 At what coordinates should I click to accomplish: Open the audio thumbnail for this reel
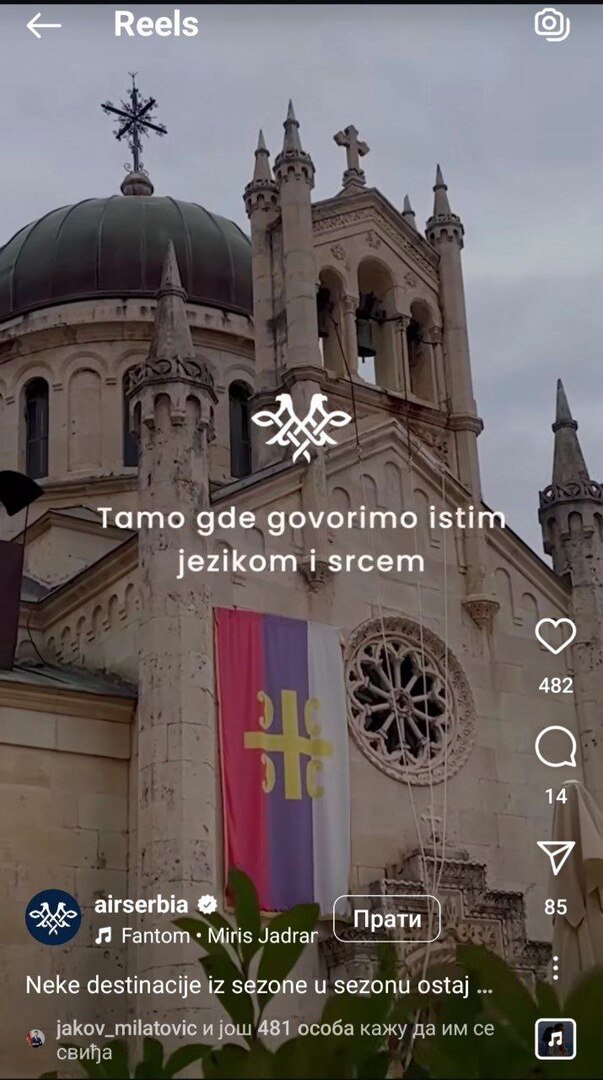point(555,1039)
